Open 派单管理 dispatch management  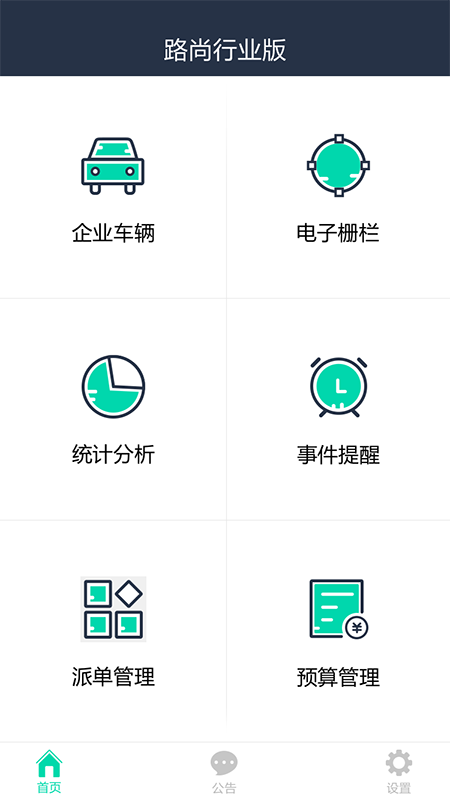(x=113, y=631)
